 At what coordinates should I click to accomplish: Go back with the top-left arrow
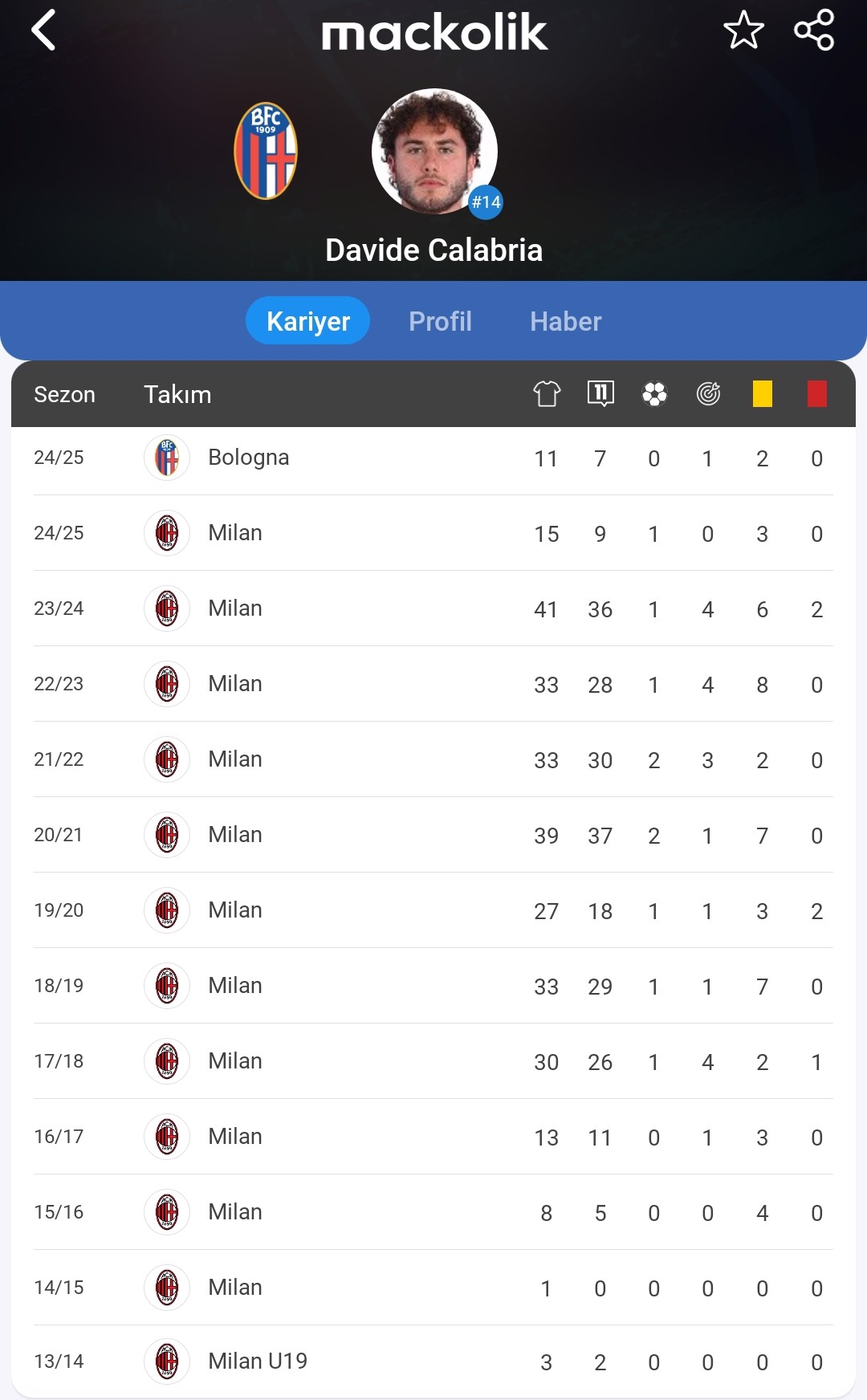point(43,31)
